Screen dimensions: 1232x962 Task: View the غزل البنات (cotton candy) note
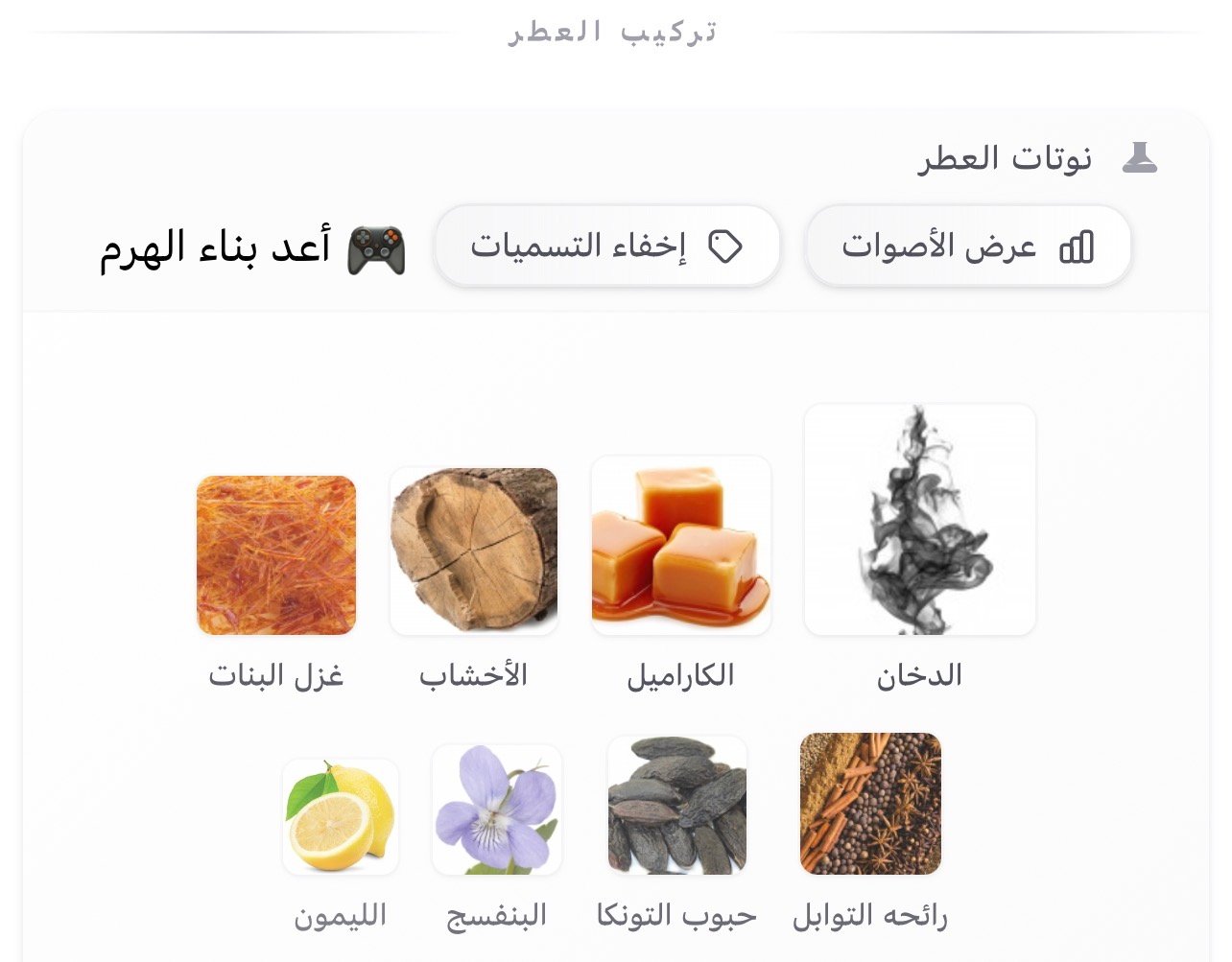(276, 555)
